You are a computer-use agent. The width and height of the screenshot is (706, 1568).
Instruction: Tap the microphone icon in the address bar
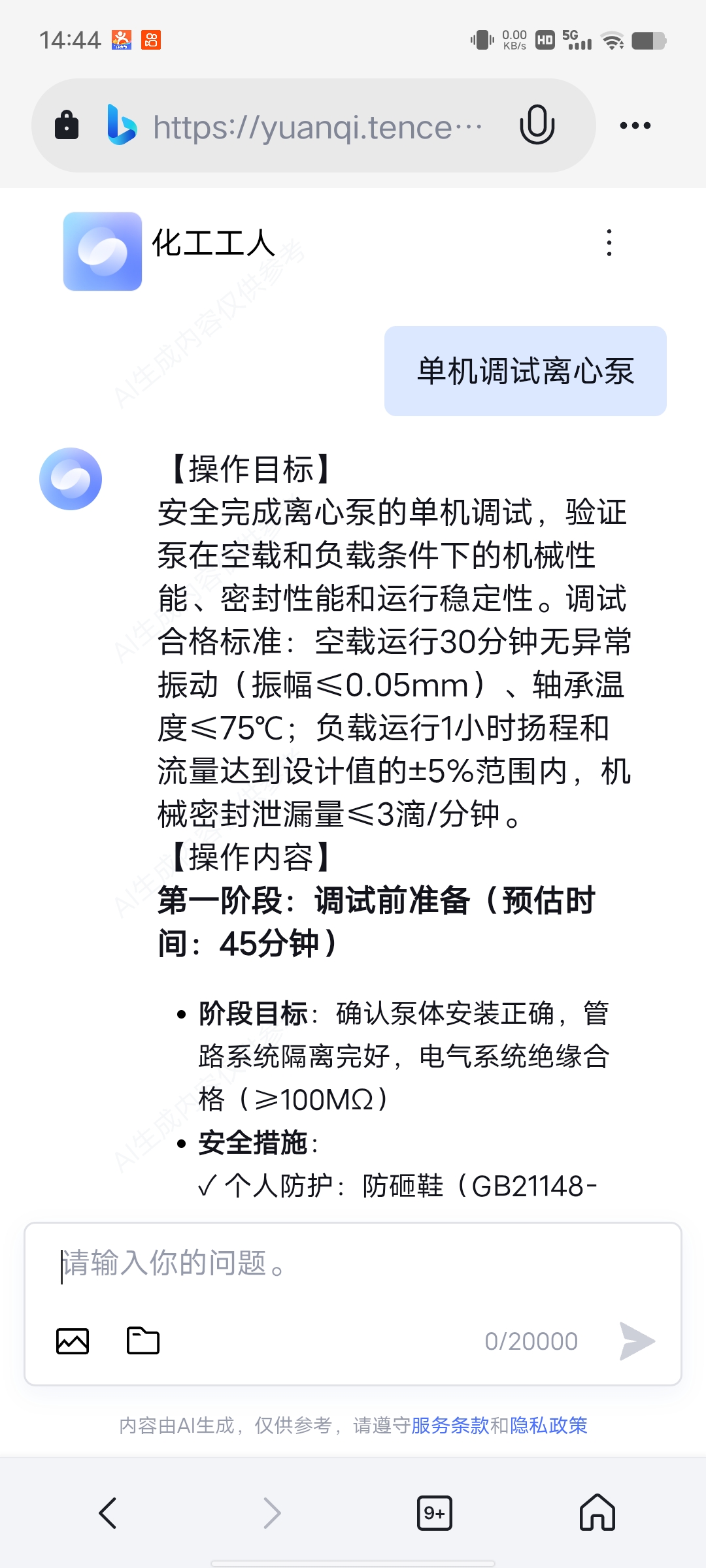[x=537, y=125]
